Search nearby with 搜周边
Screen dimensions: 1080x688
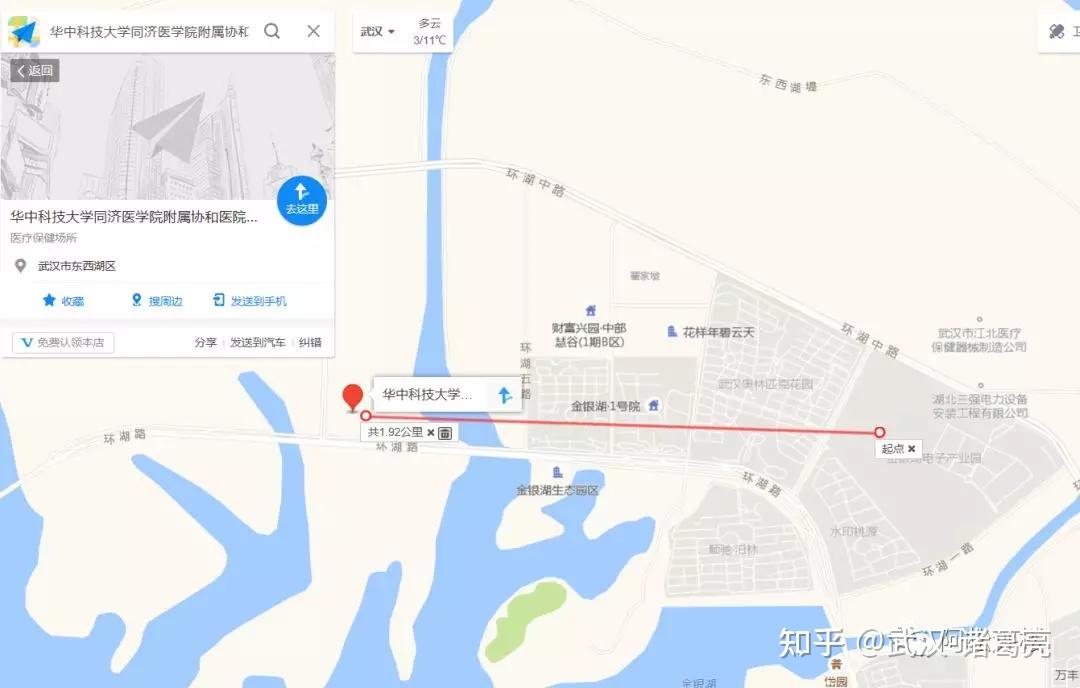156,300
